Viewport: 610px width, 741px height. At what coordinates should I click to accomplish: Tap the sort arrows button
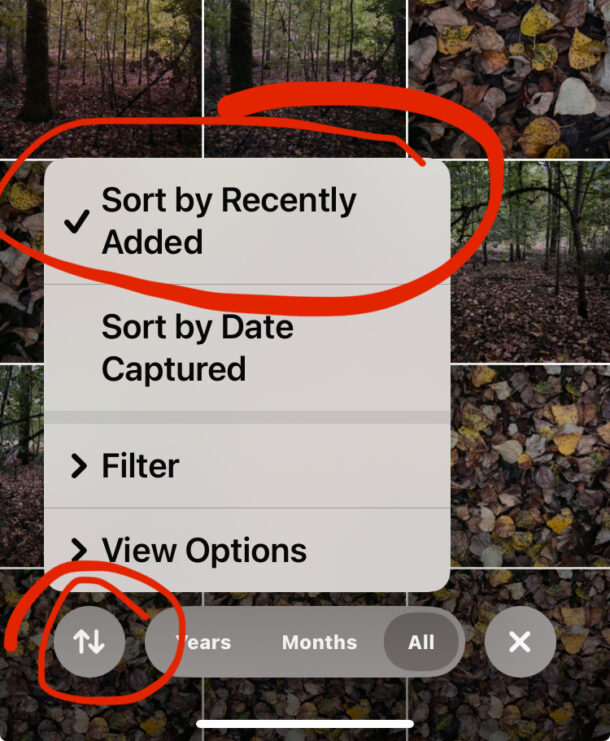[x=90, y=641]
